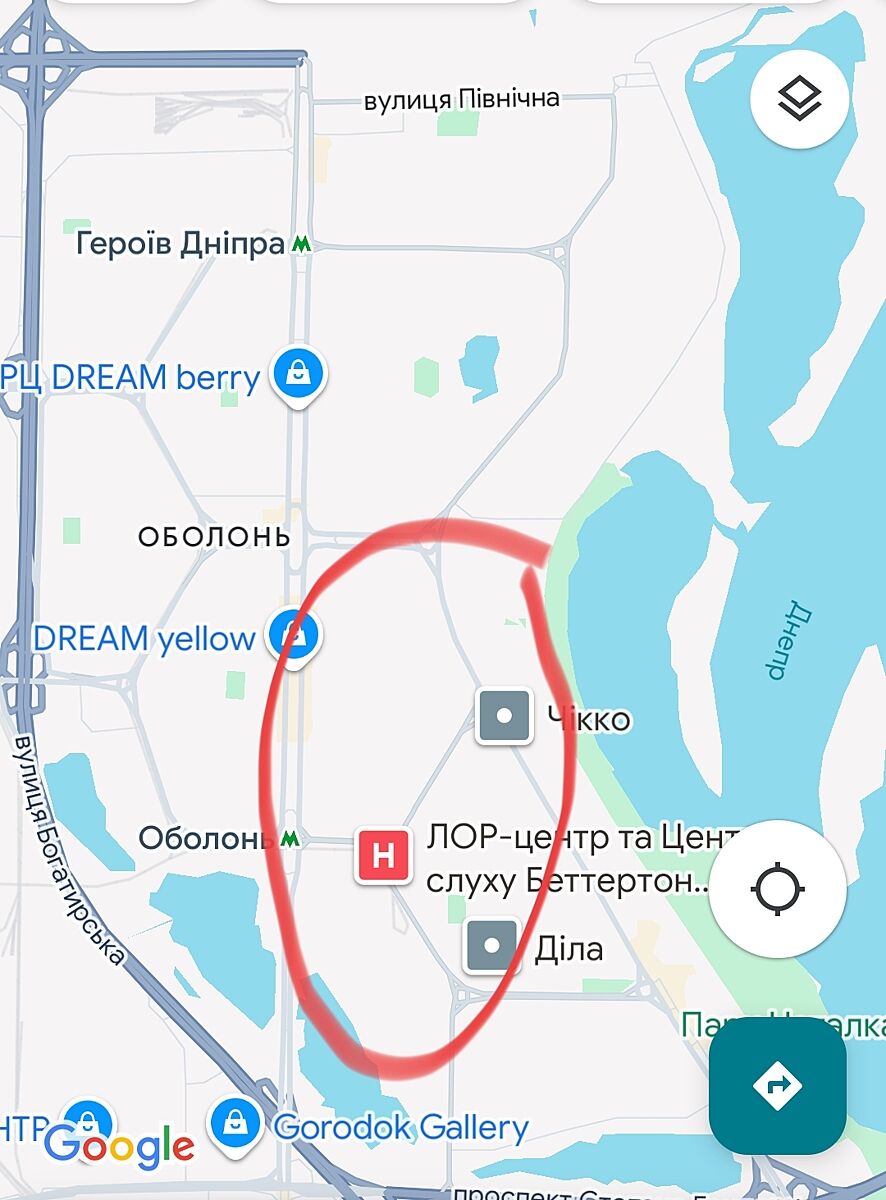
Task: Tap the Gorodok Gallery shopping pin
Action: click(x=234, y=1126)
